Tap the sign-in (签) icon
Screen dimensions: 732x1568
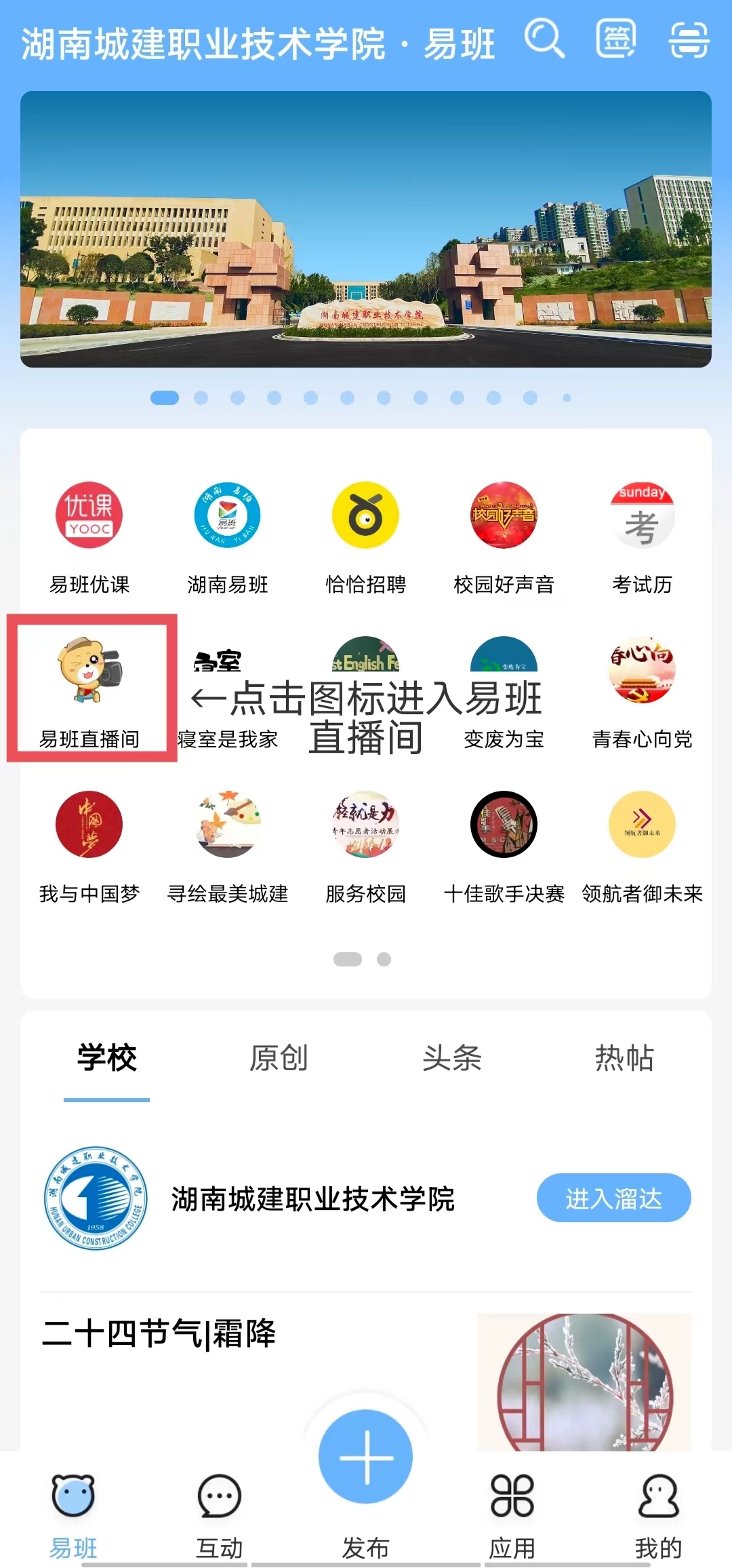(615, 39)
